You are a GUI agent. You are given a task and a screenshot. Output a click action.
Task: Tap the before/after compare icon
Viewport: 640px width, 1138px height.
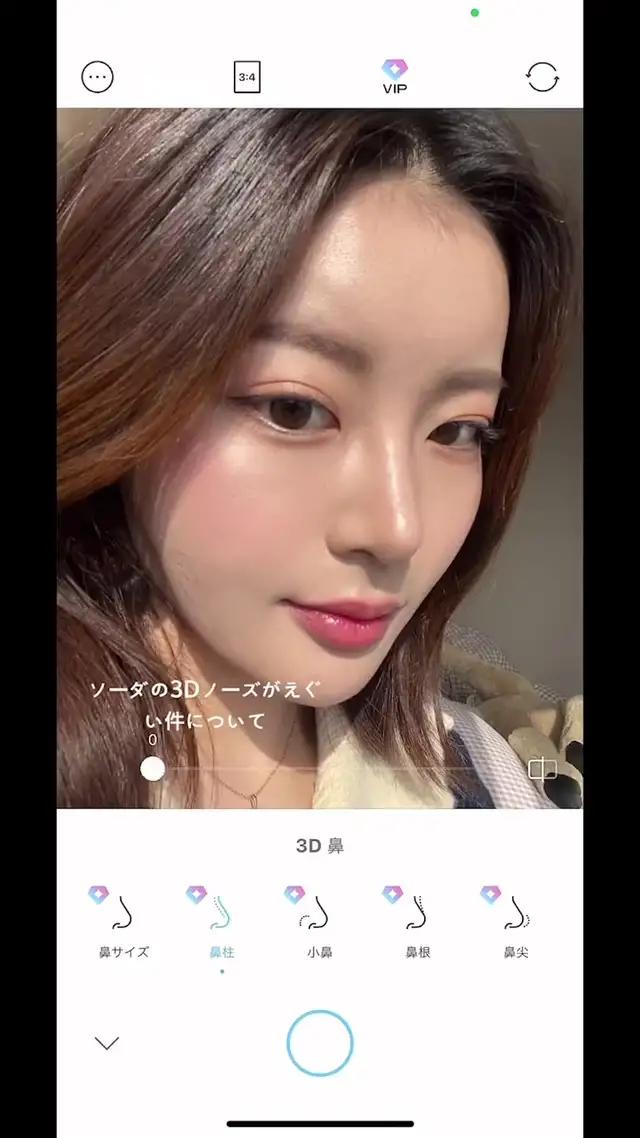pos(542,768)
